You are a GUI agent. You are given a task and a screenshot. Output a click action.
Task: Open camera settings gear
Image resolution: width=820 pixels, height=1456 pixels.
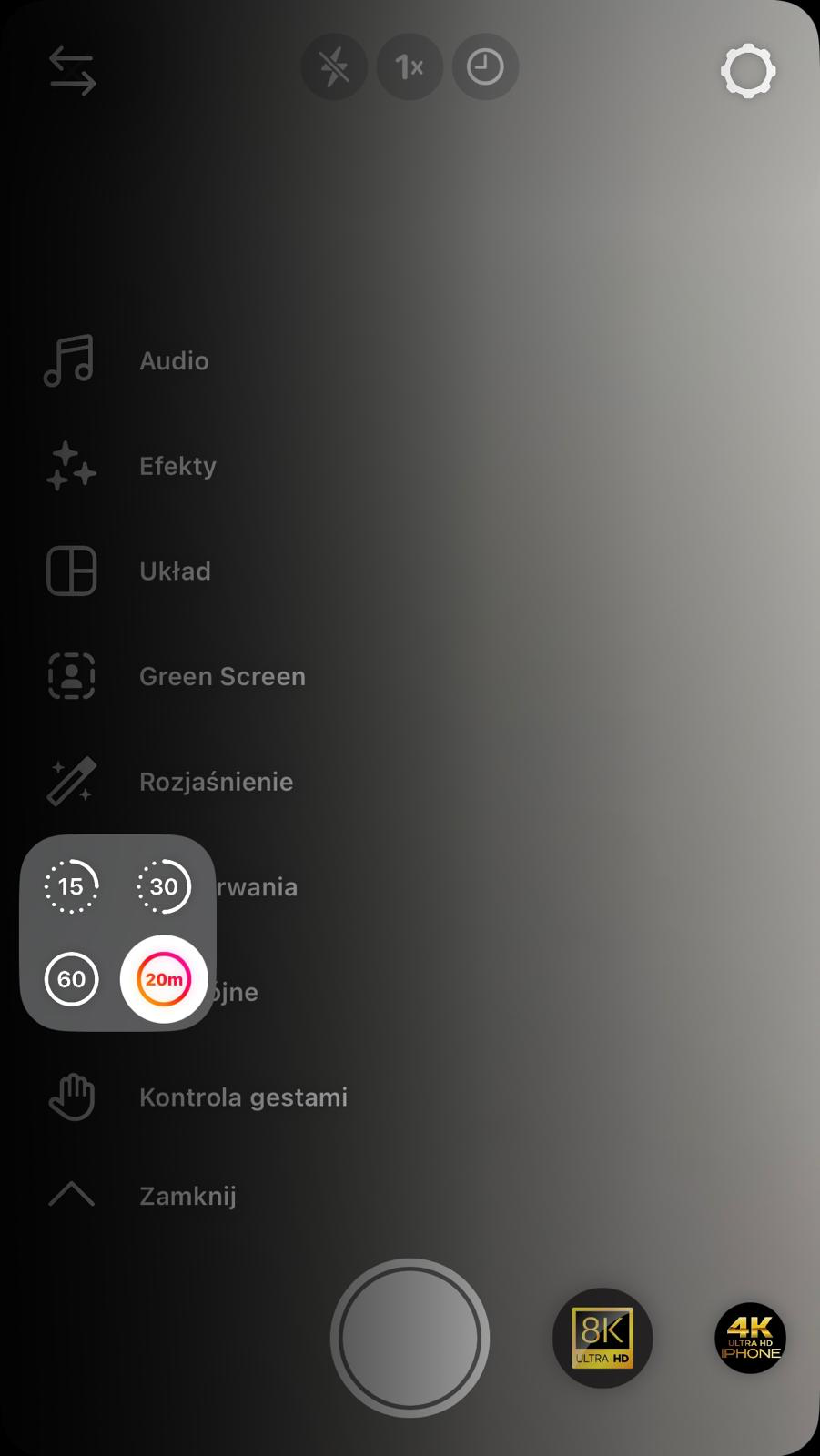point(748,71)
